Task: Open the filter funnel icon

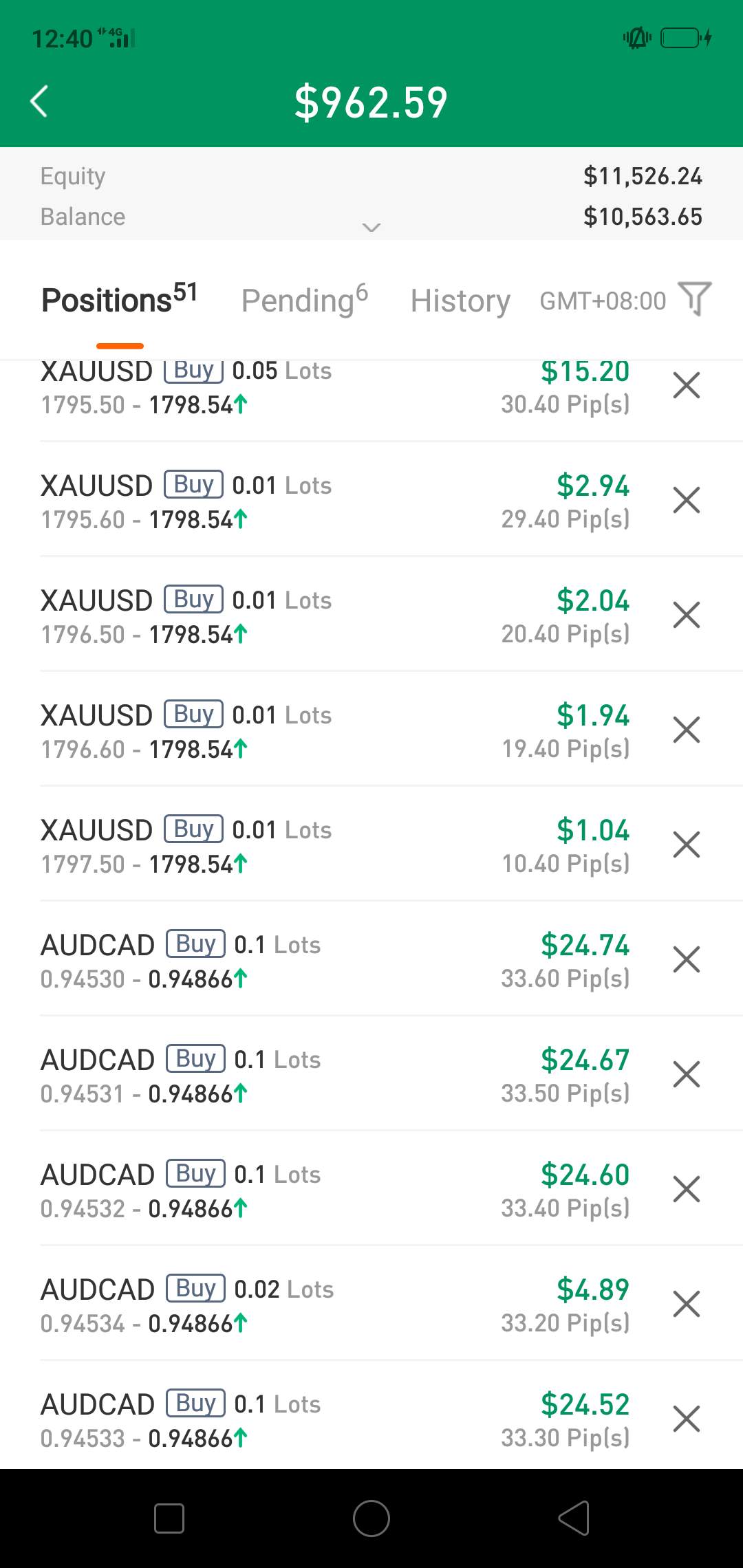Action: pos(695,299)
